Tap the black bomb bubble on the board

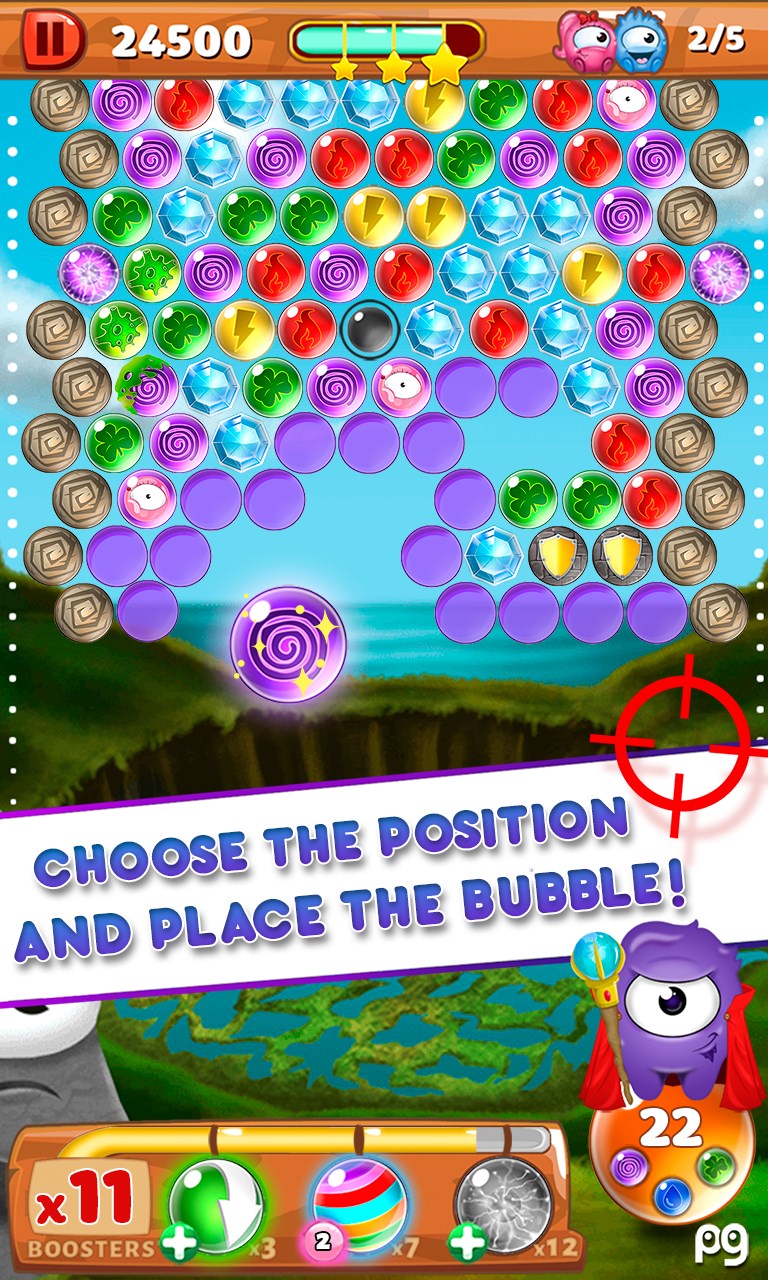pos(363,329)
